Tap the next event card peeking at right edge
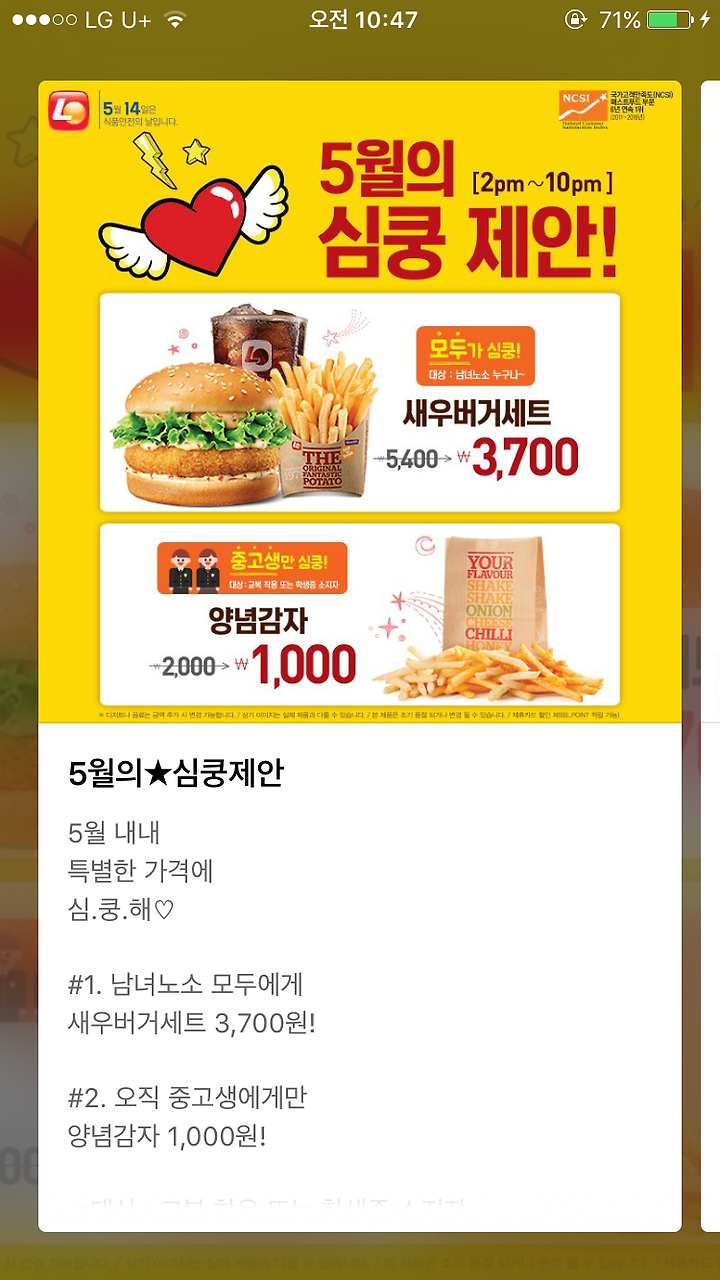Viewport: 720px width, 1280px height. [x=711, y=656]
